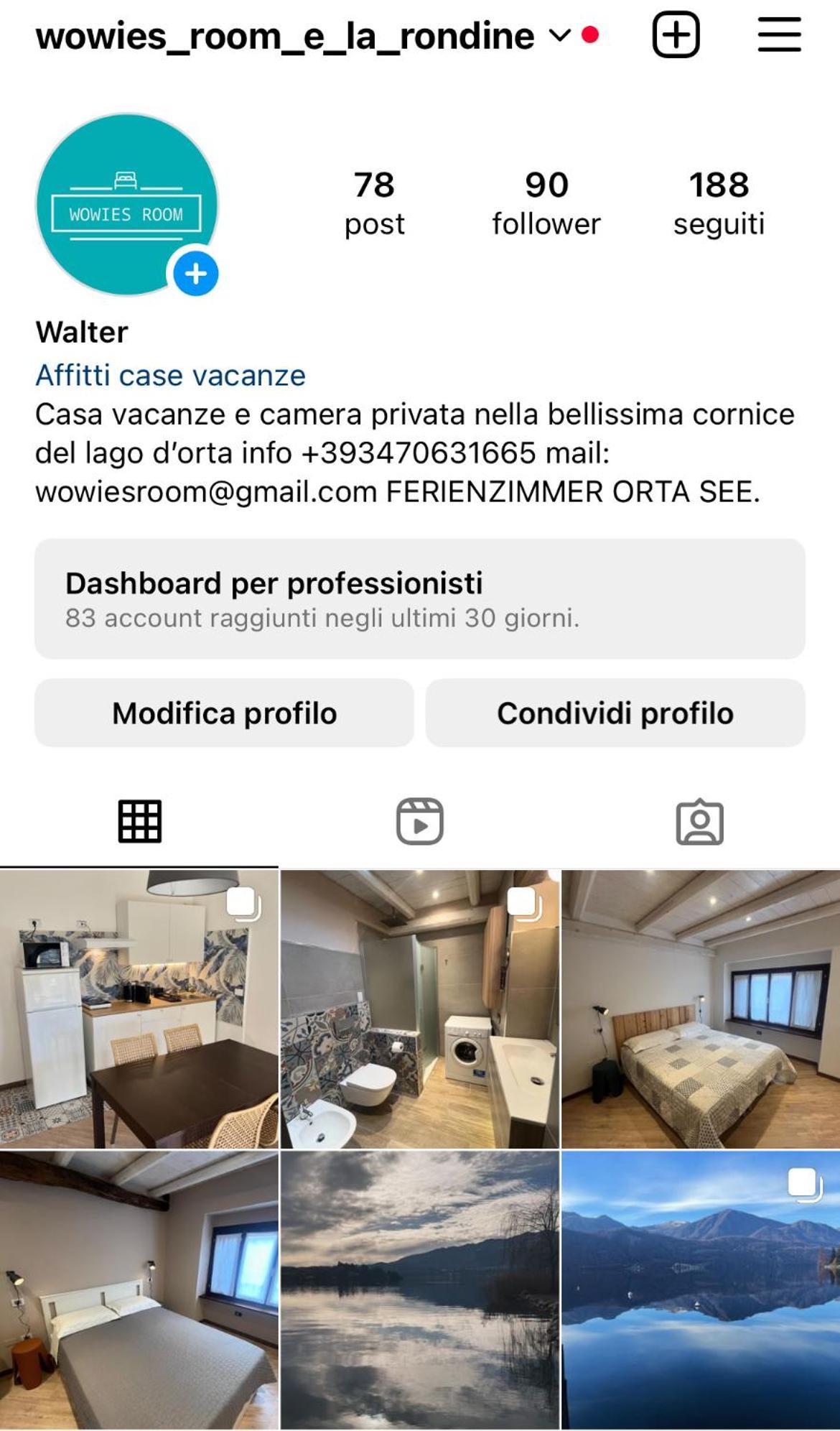840x1431 pixels.
Task: Open the cloudy lake reflection post
Action: click(x=420, y=1290)
